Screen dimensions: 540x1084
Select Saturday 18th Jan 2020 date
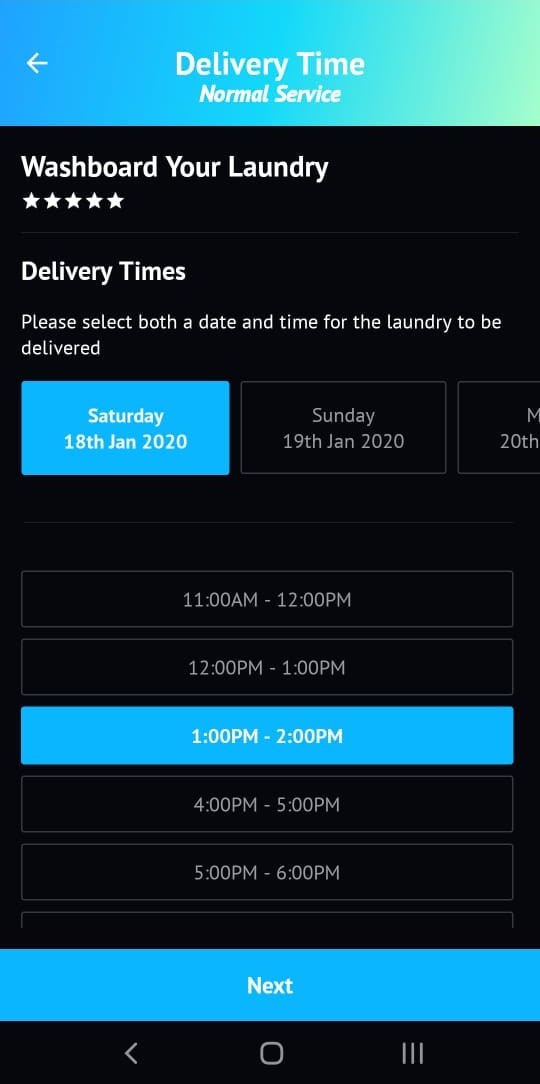click(x=125, y=428)
